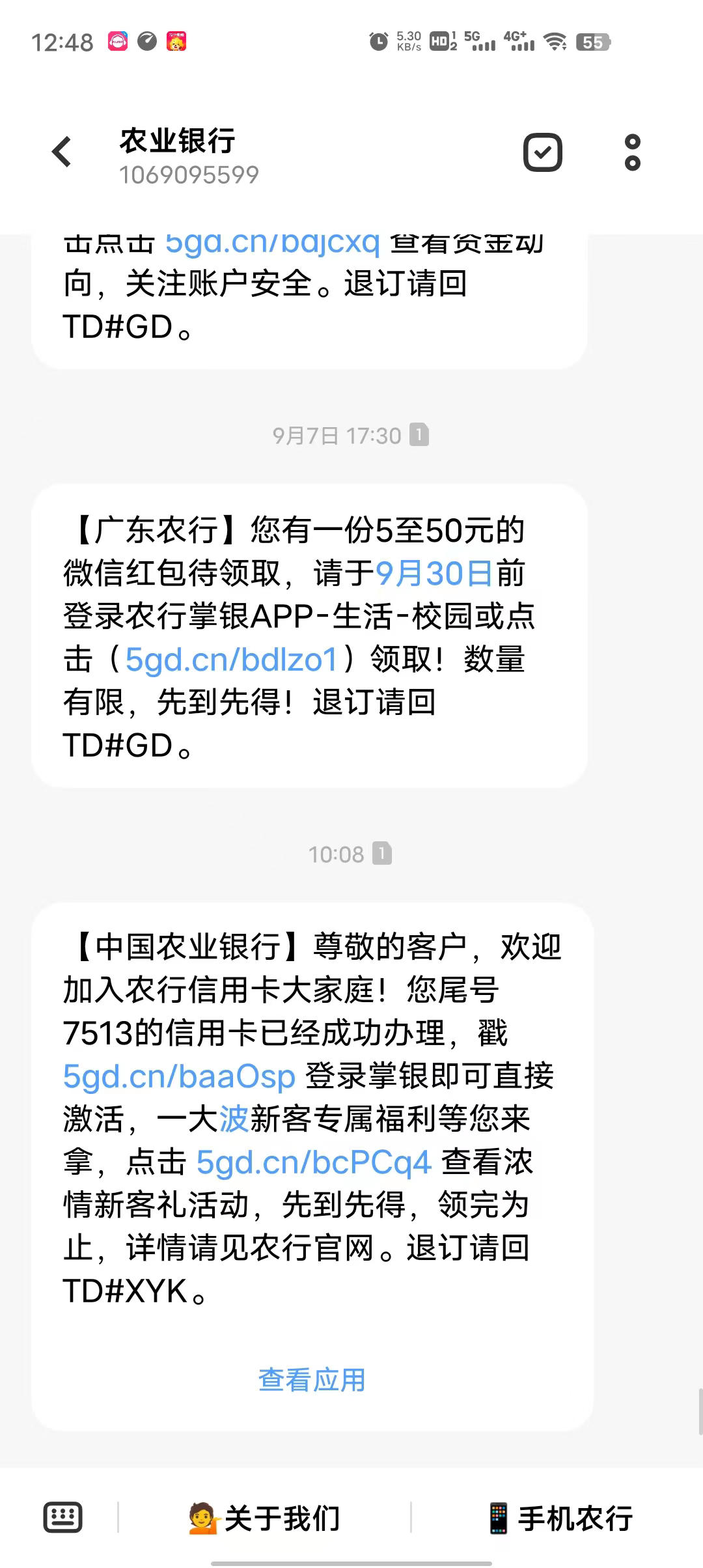Open the 手机农行 menu
Screen dimensions: 703x1568
560,1519
